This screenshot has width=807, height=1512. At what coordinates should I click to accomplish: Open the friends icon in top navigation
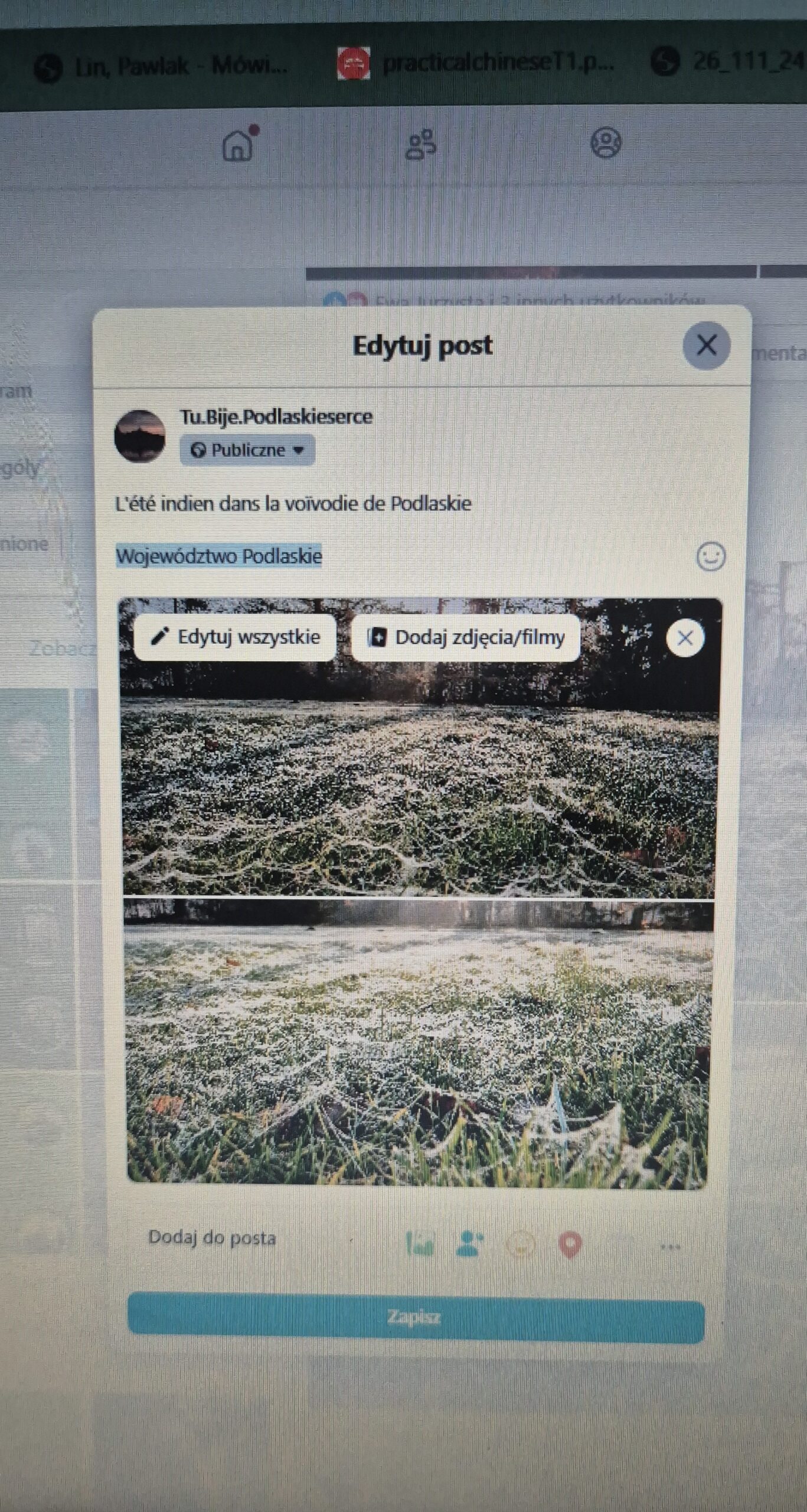[421, 145]
